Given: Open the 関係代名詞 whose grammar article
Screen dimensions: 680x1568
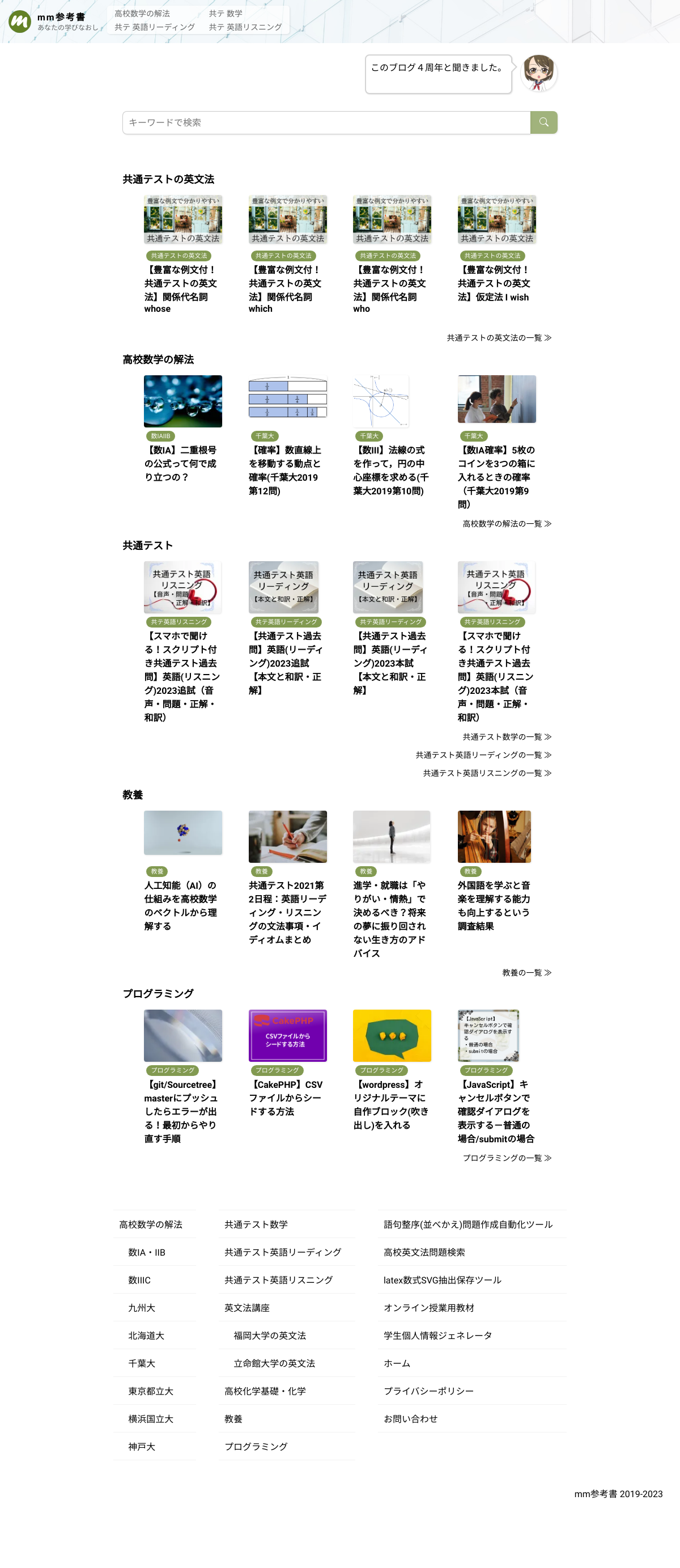Looking at the screenshot, I should click(181, 289).
